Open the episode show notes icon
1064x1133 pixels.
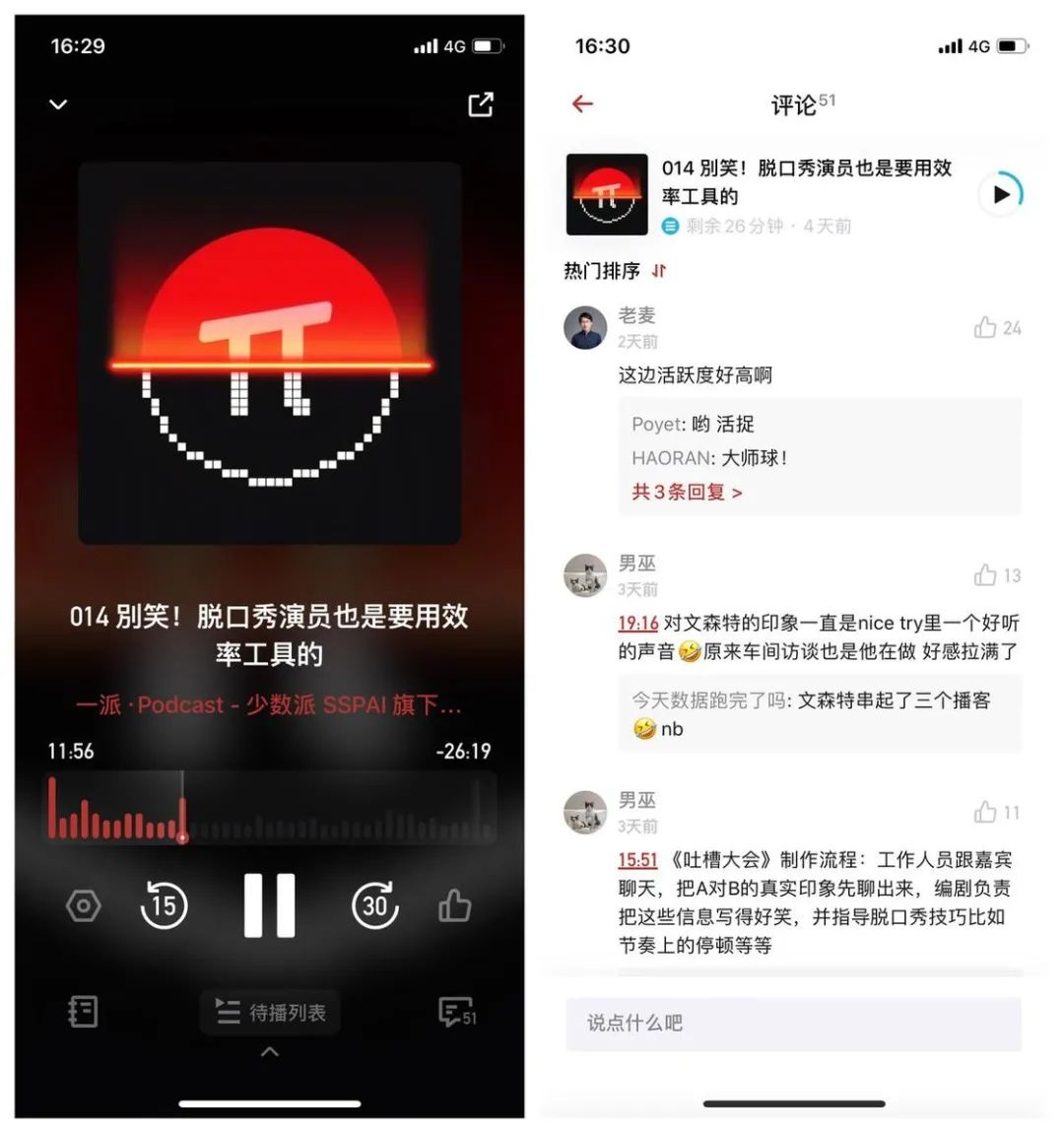pyautogui.click(x=83, y=1012)
